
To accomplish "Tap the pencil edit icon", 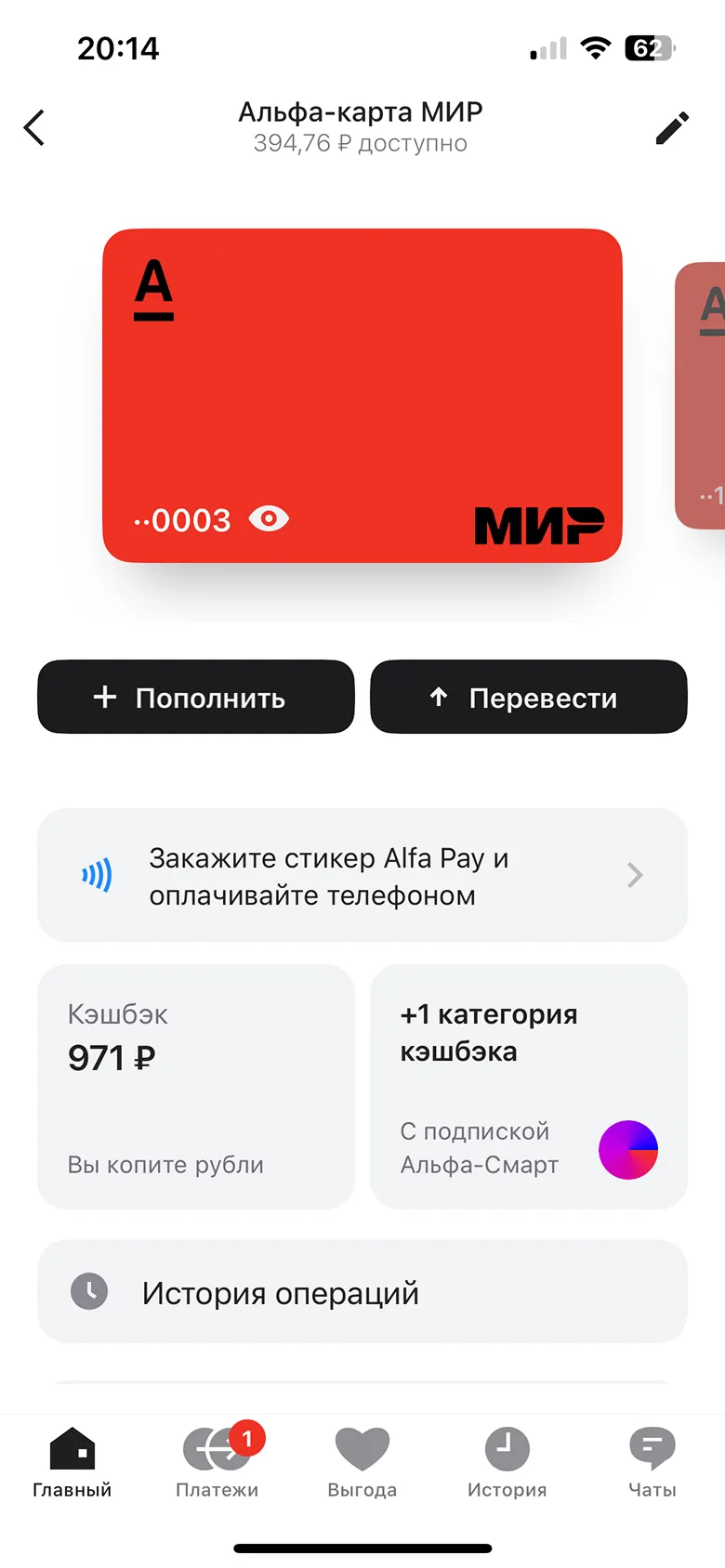I will (x=672, y=127).
